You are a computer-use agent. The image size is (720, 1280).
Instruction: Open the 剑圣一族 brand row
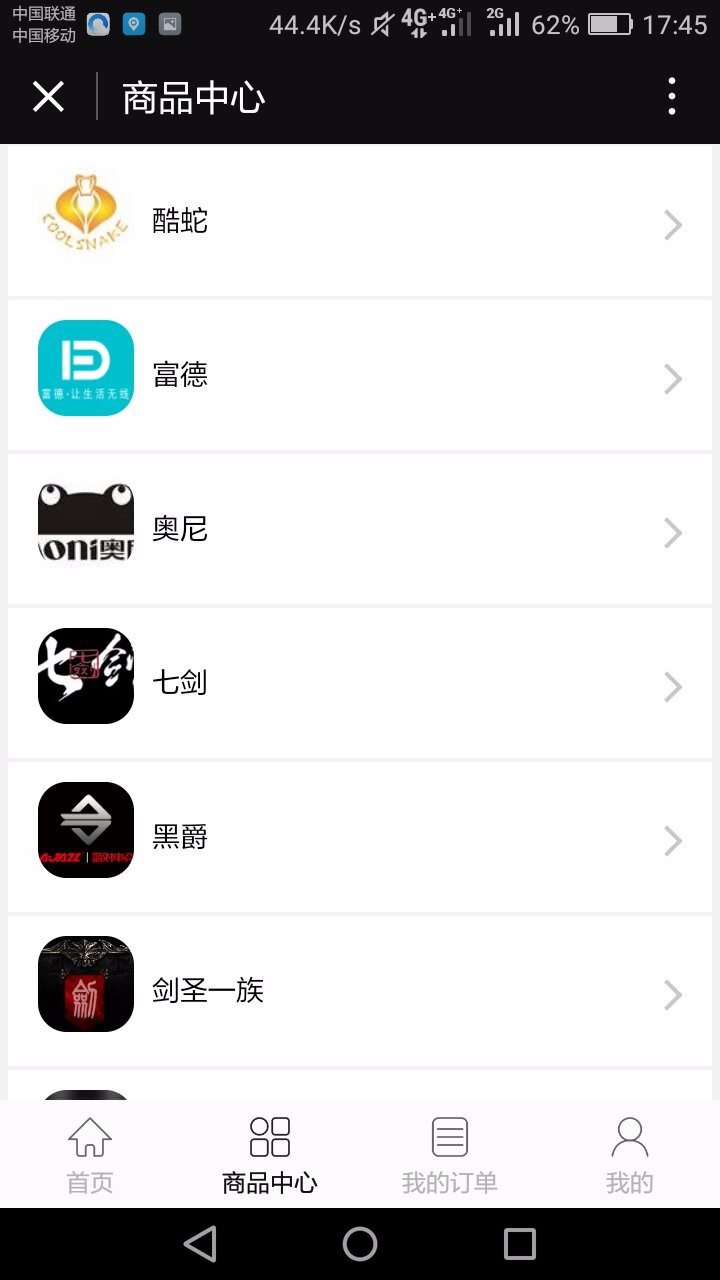tap(360, 992)
